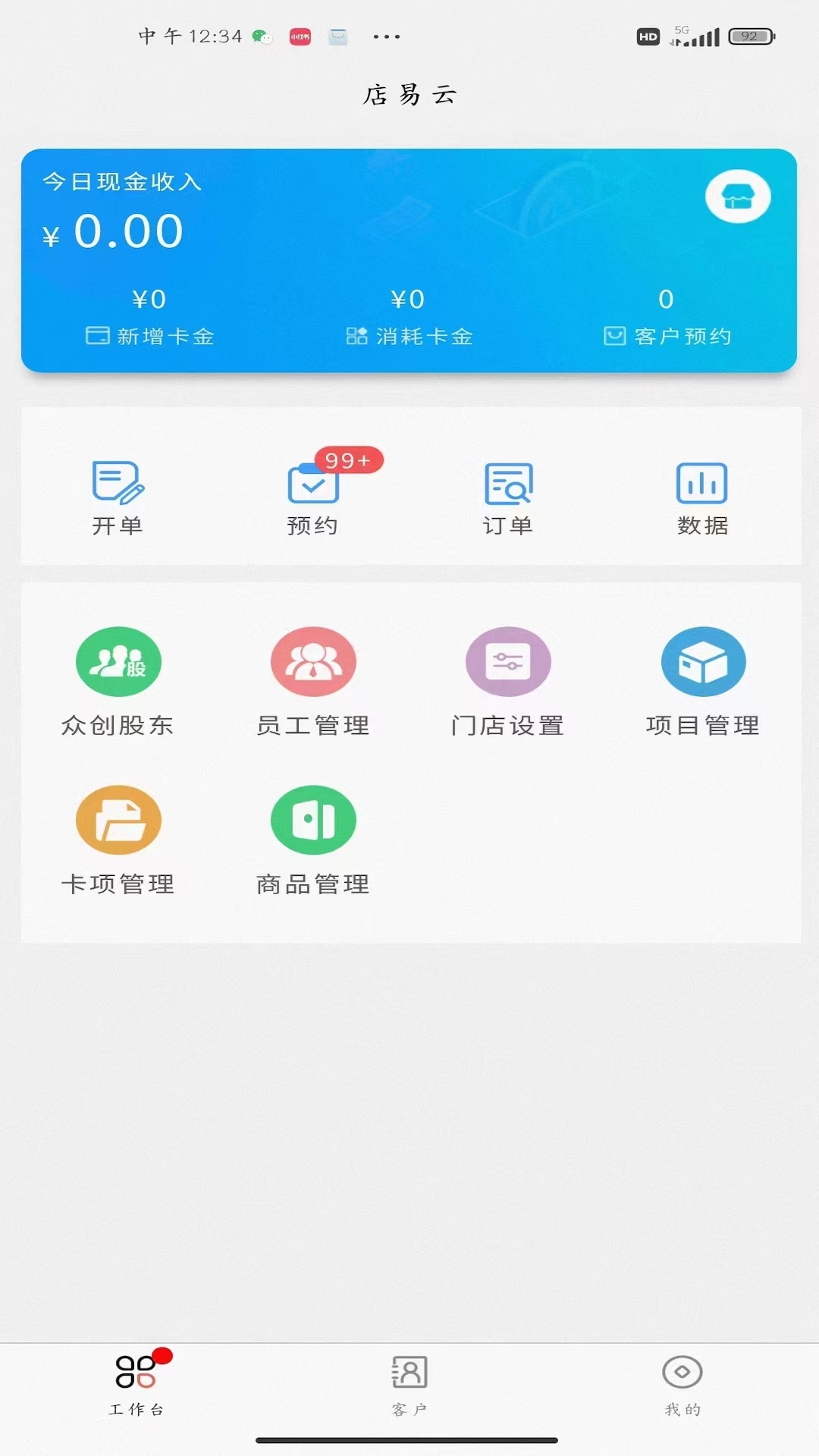Open 员工管理 staff management
Viewport: 819px width, 1456px height.
(x=313, y=679)
